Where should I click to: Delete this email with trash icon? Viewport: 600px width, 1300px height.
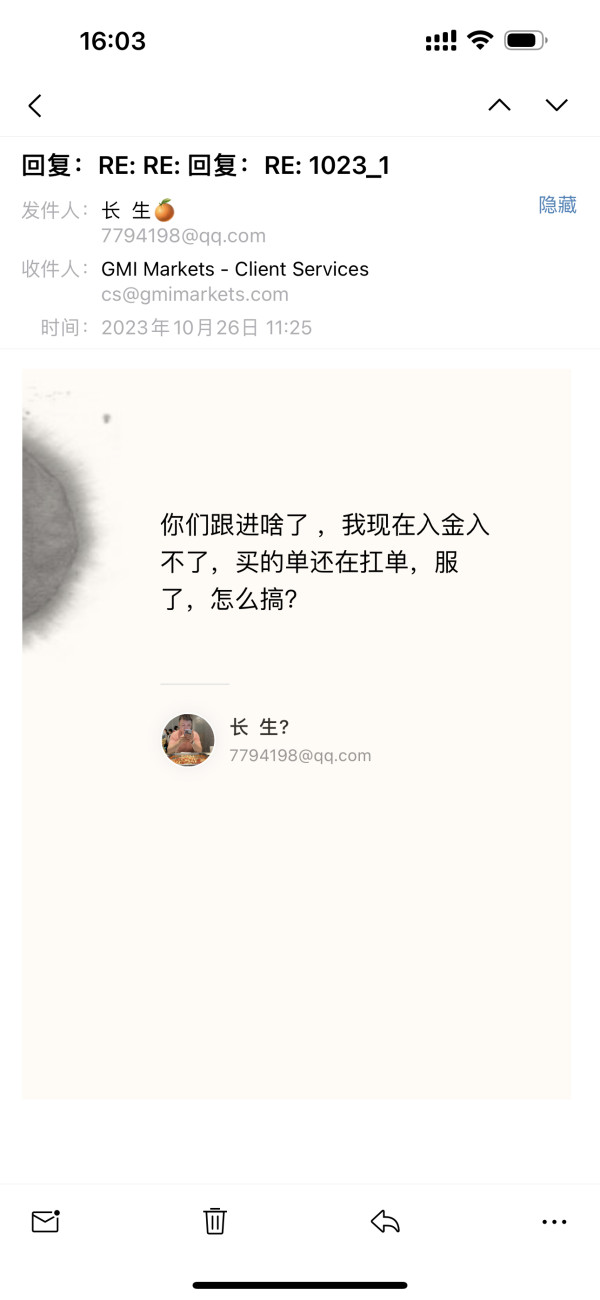pos(215,1221)
